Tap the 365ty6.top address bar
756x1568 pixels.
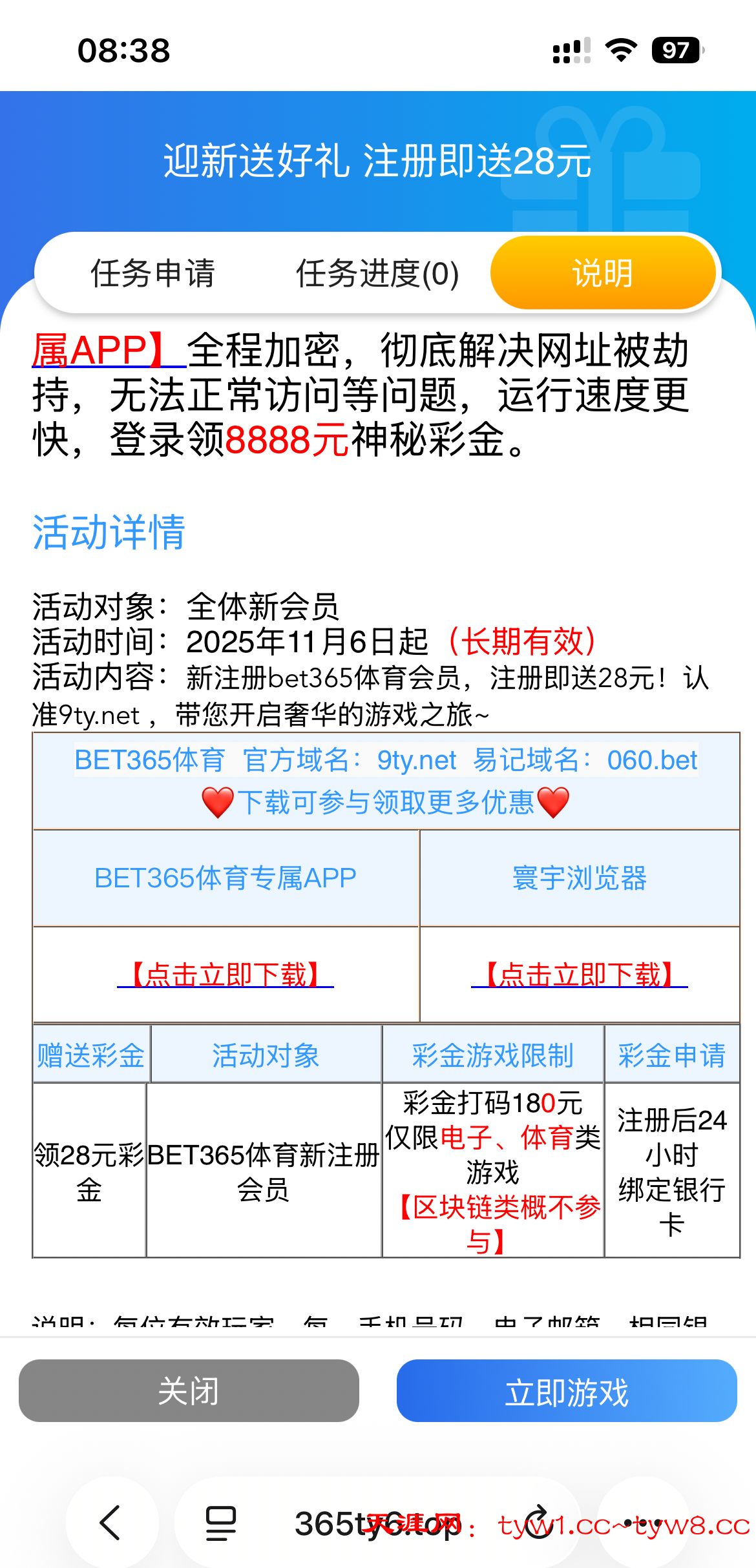[362, 1522]
